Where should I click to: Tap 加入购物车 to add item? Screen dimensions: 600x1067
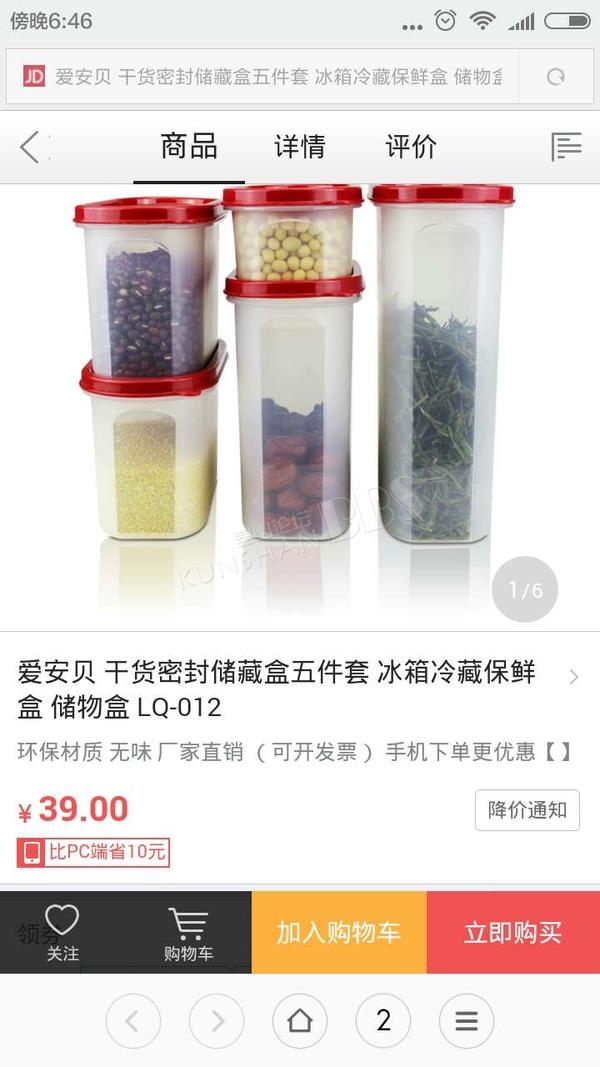339,932
